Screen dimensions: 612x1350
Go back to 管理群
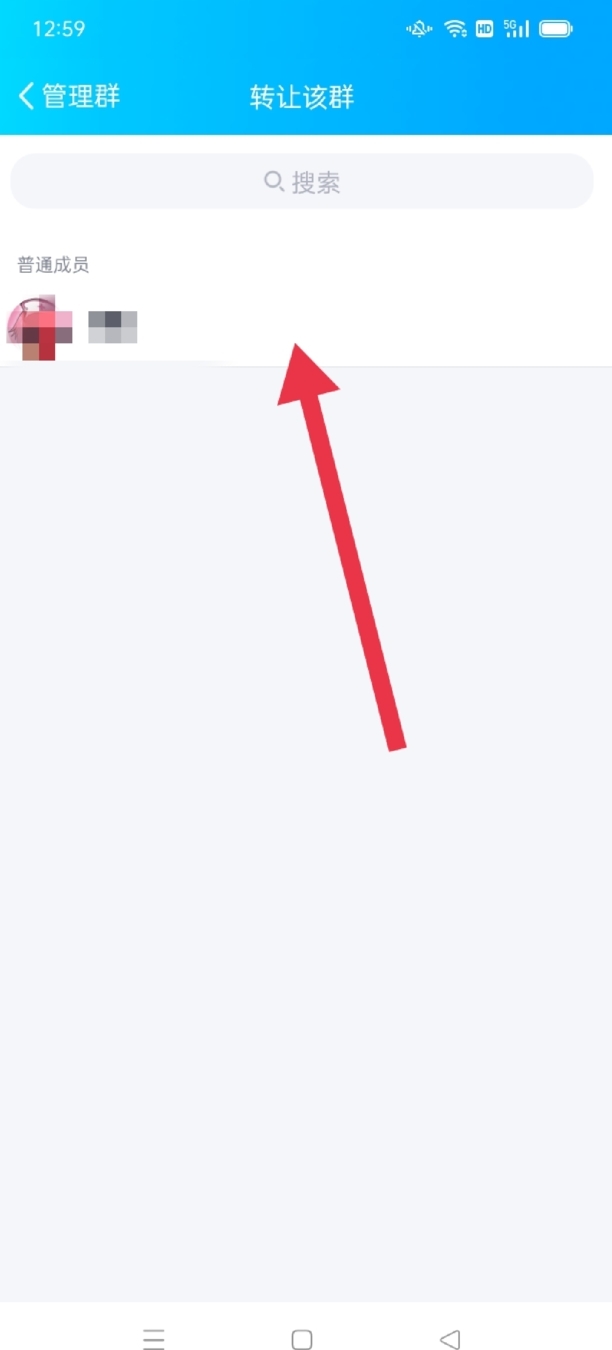coord(70,96)
